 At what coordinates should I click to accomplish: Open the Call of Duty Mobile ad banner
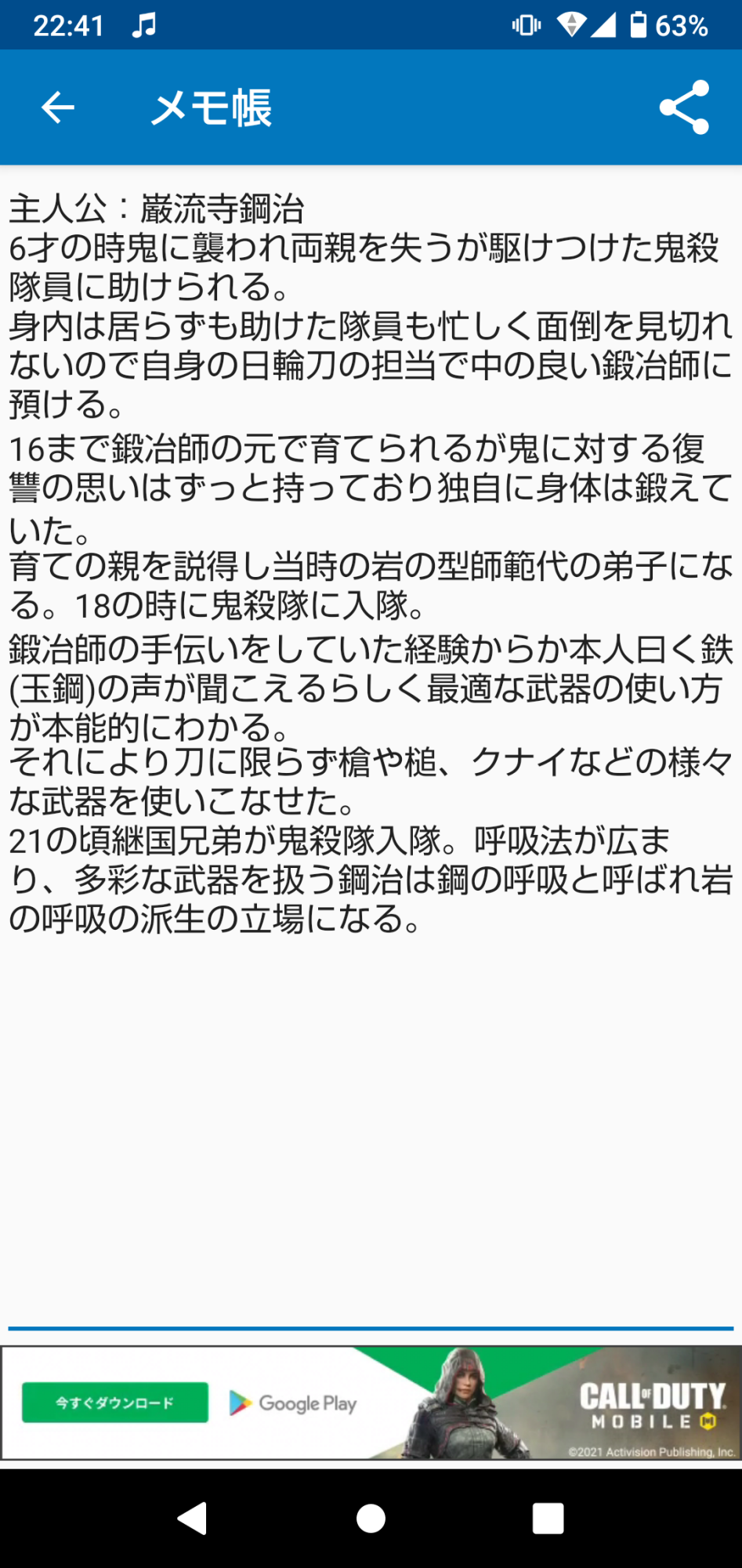(x=371, y=1403)
